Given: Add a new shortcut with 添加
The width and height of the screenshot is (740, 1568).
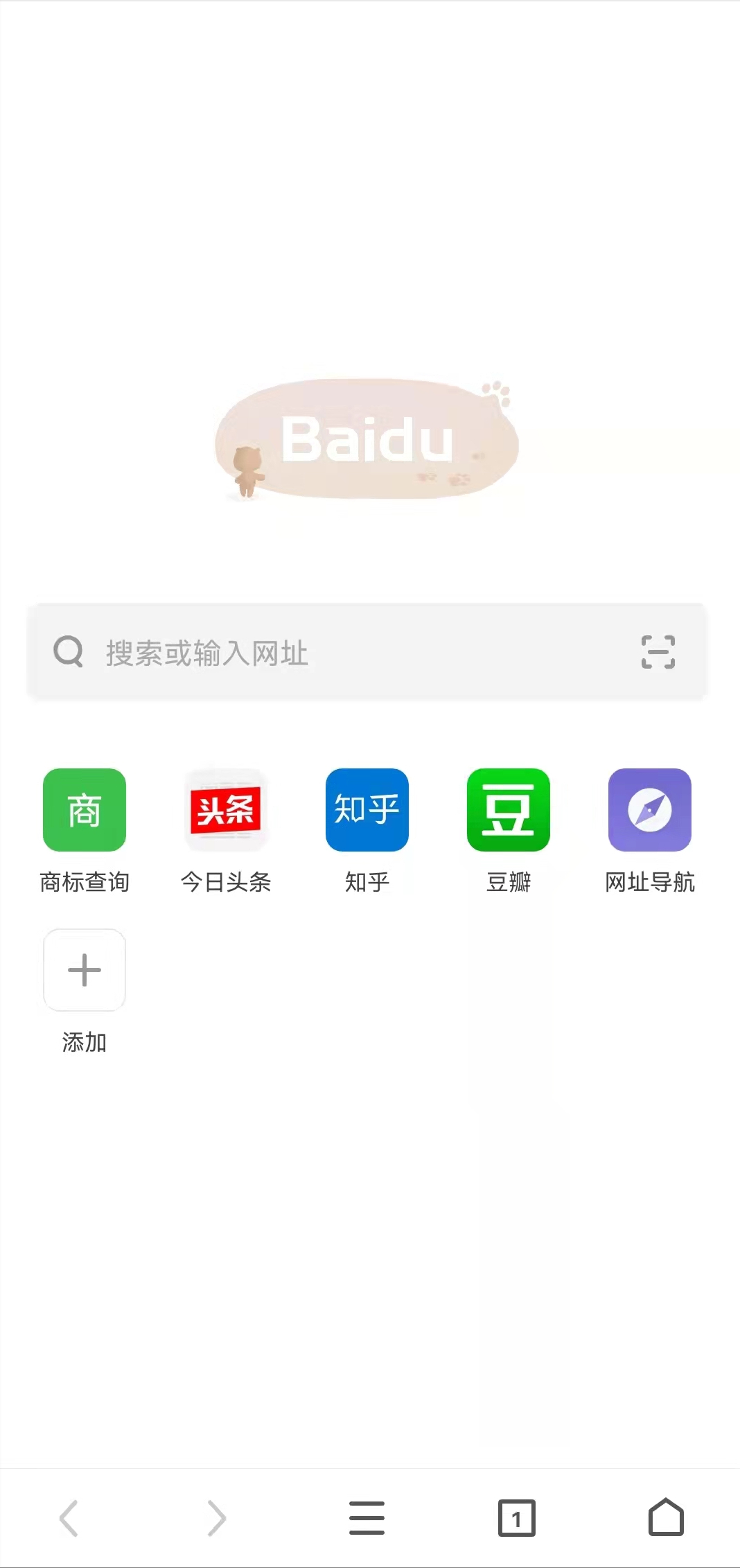Looking at the screenshot, I should click(x=85, y=970).
